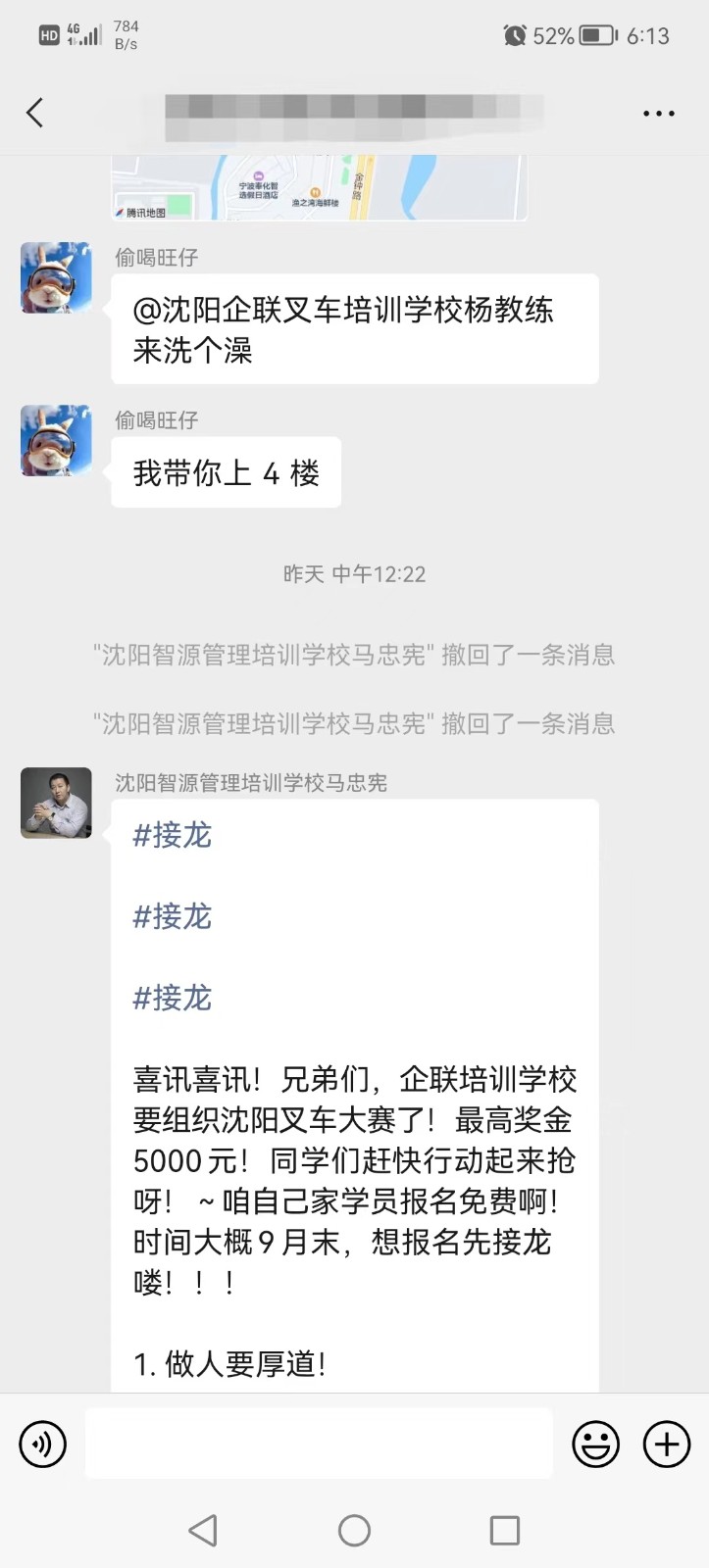
Task: Focus the message text field
Action: [319, 1444]
